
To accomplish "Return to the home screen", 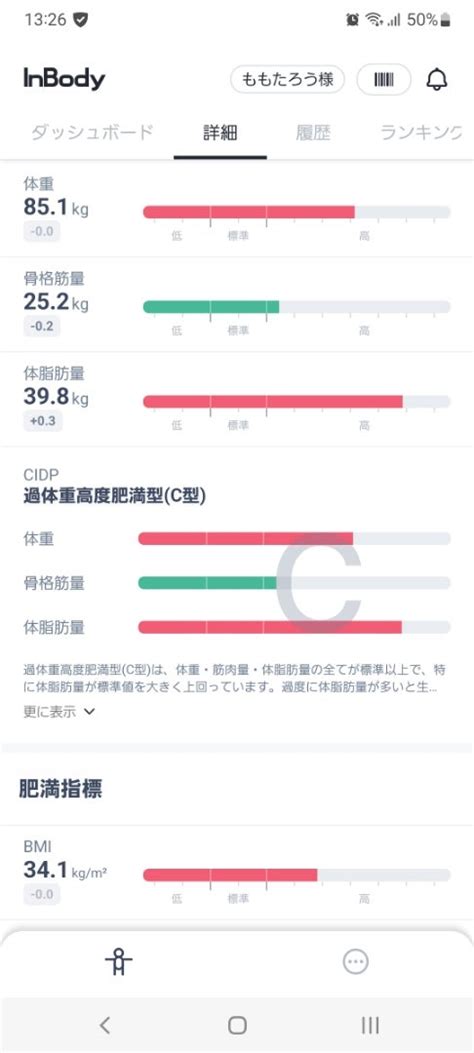I will coord(236,1025).
